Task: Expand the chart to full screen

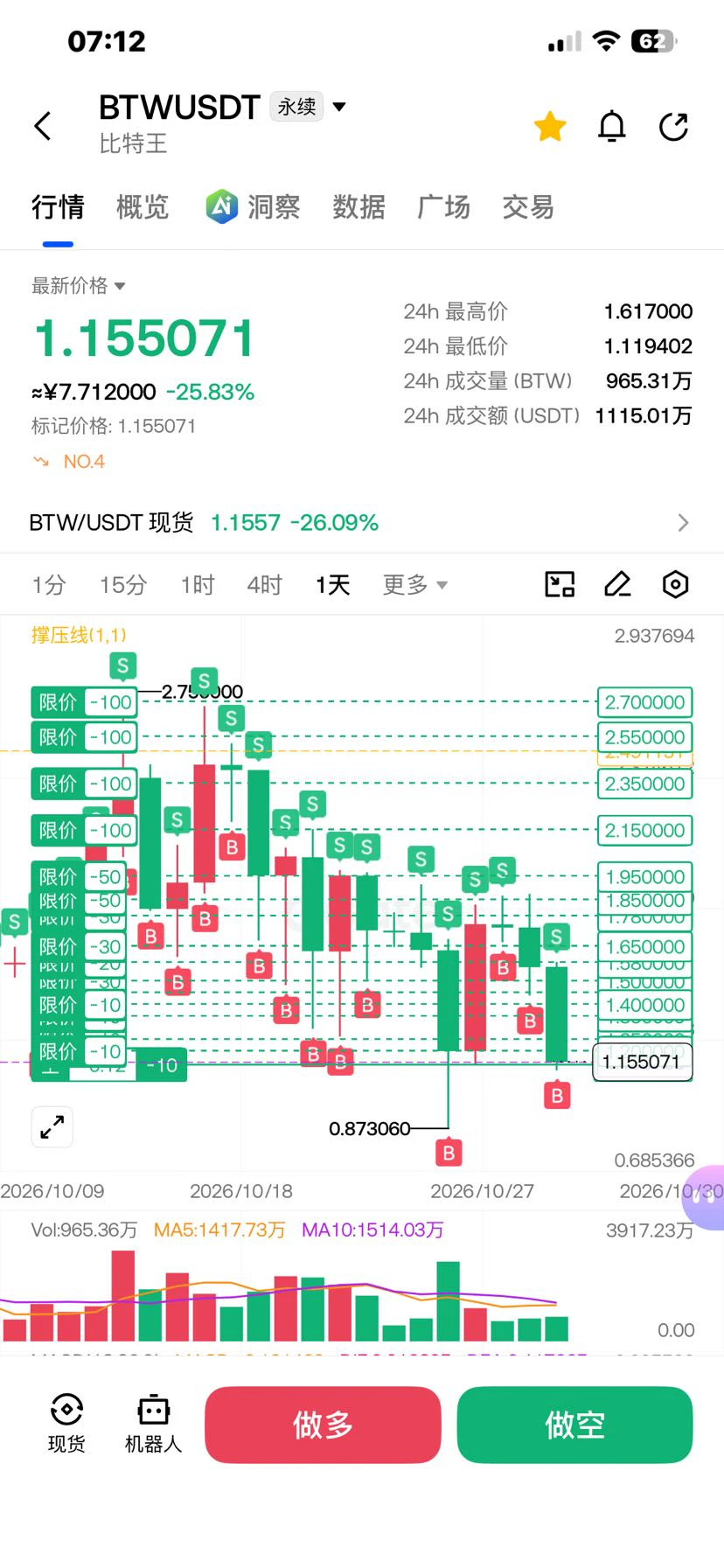Action: (x=52, y=1127)
